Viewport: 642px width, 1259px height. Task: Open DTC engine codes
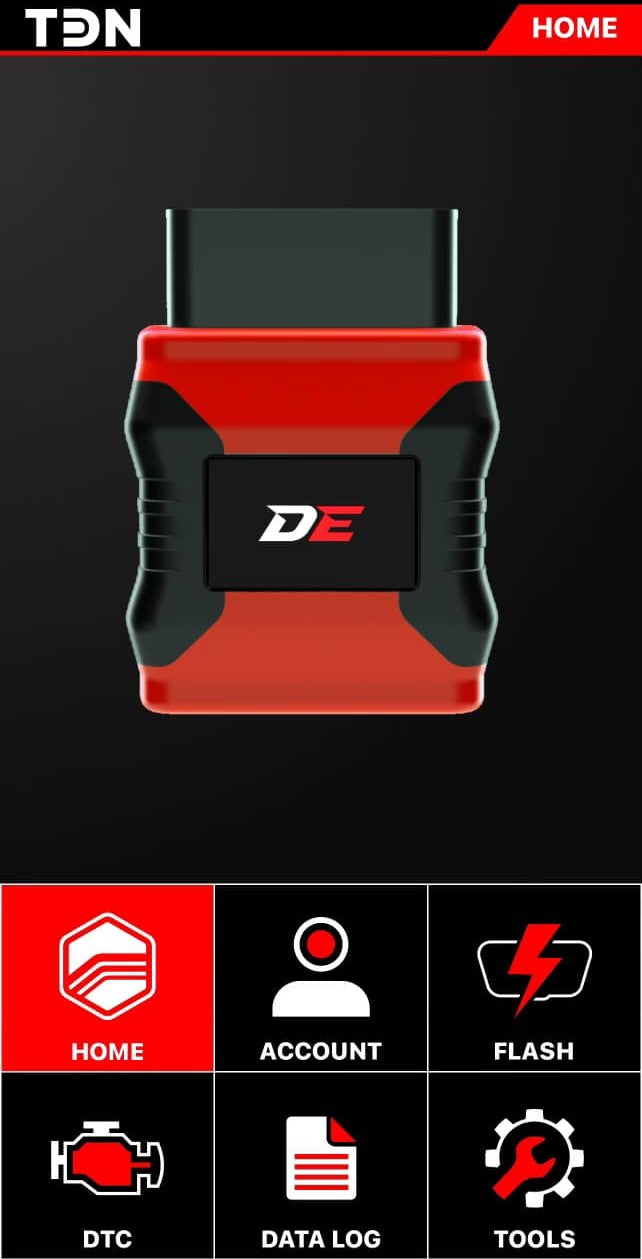click(107, 1166)
